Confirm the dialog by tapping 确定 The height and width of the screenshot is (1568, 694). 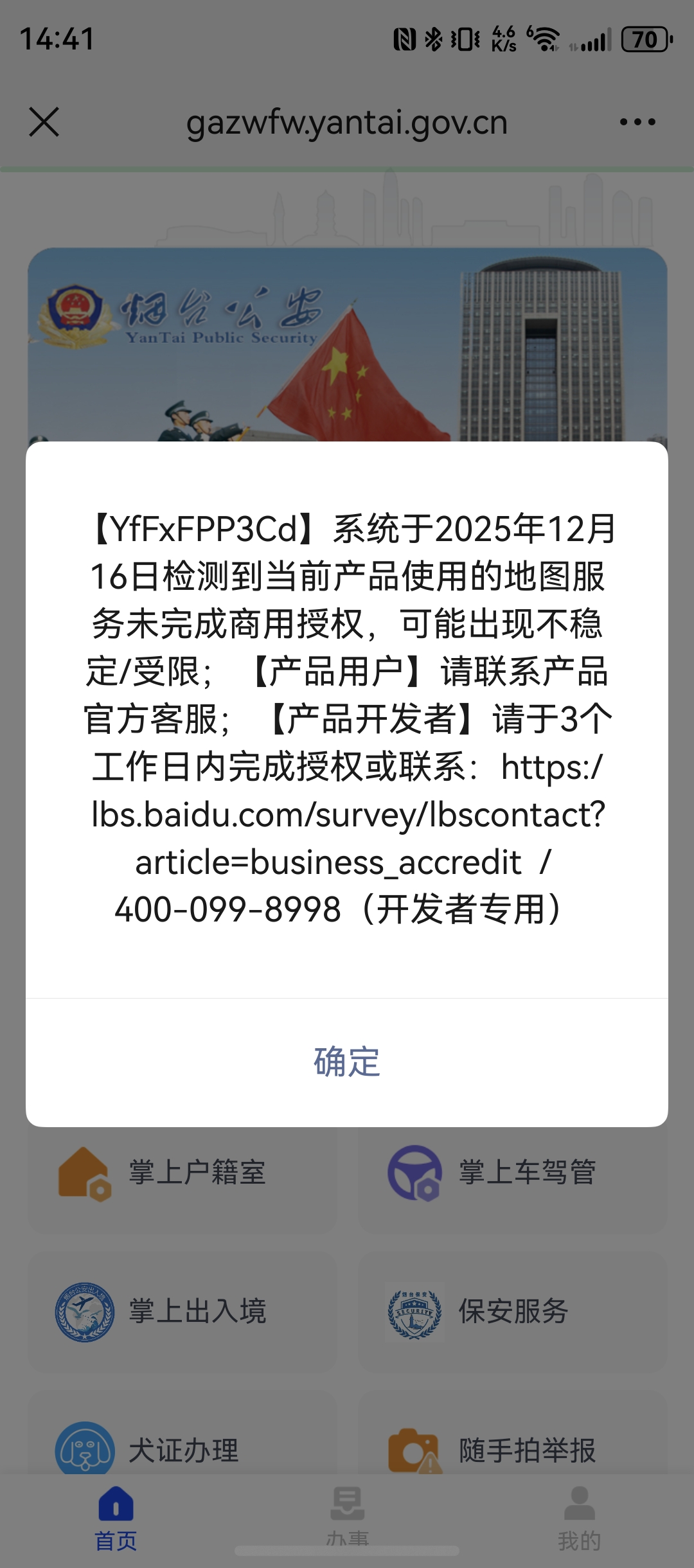pos(346,1062)
